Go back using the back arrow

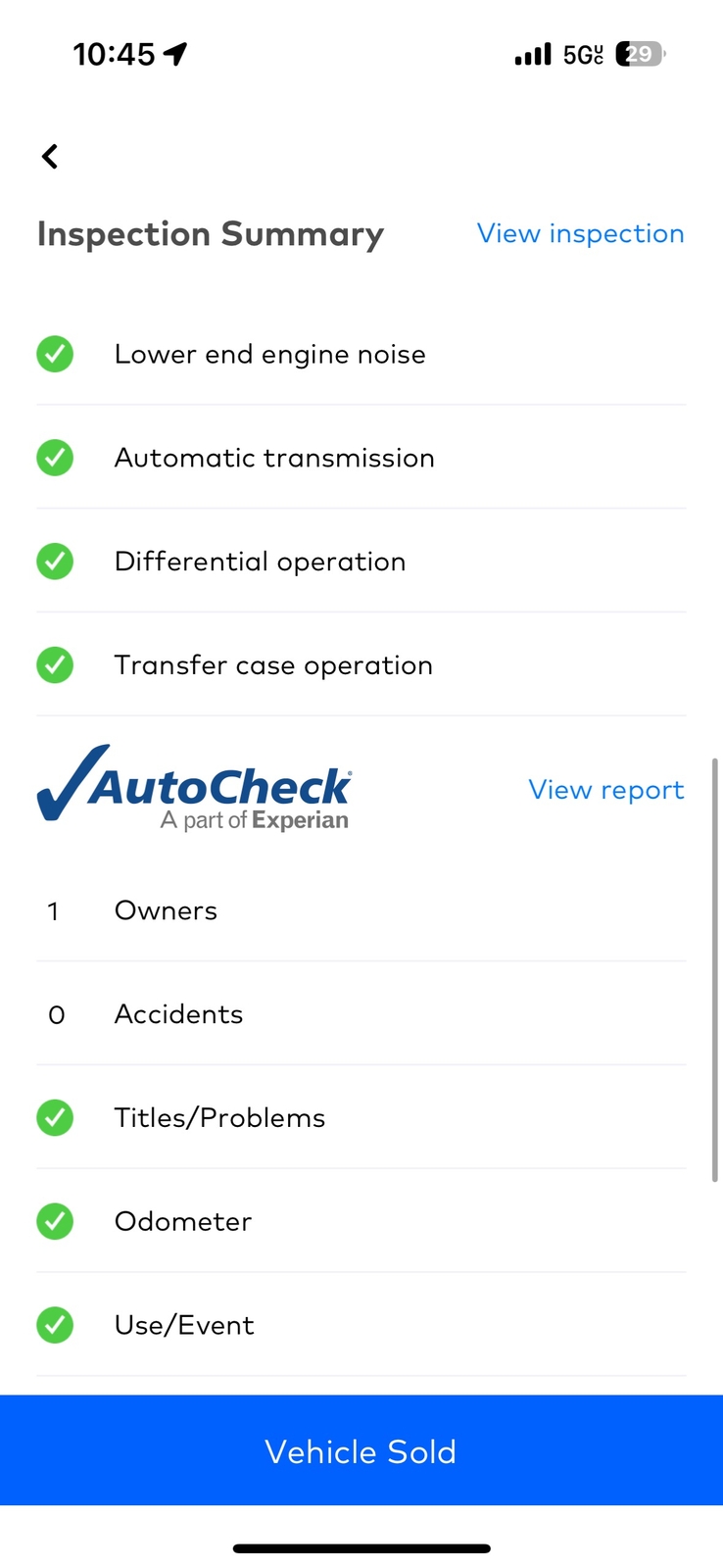point(50,156)
